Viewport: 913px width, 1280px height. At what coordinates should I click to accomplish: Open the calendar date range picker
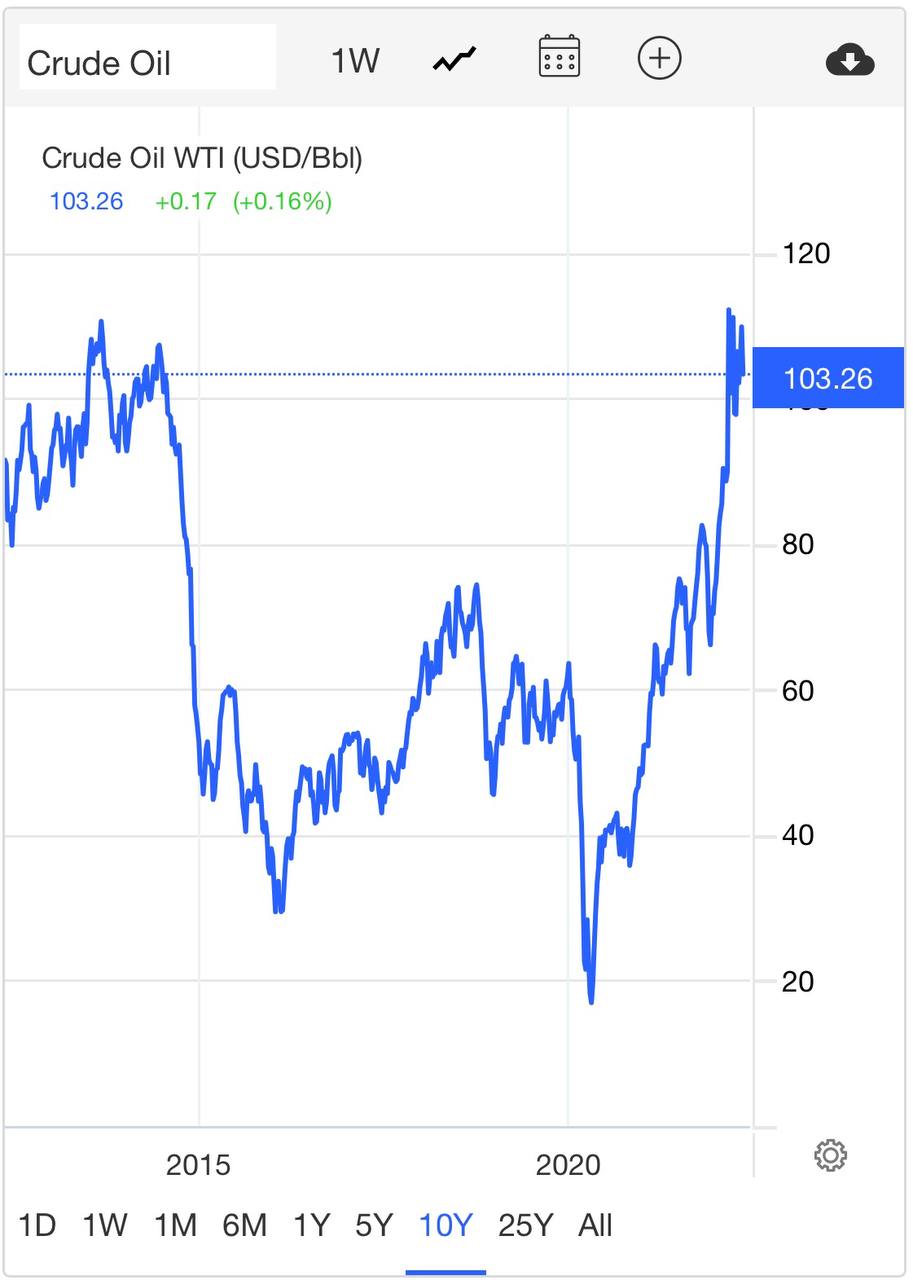(559, 57)
